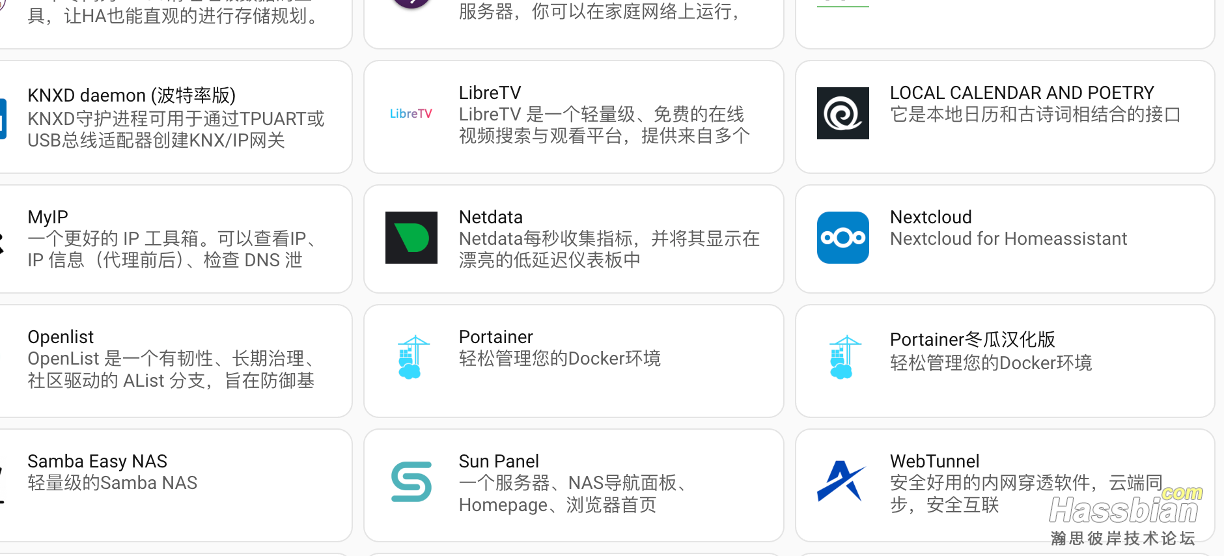
Task: Select the Openlist add-on
Action: 175,360
